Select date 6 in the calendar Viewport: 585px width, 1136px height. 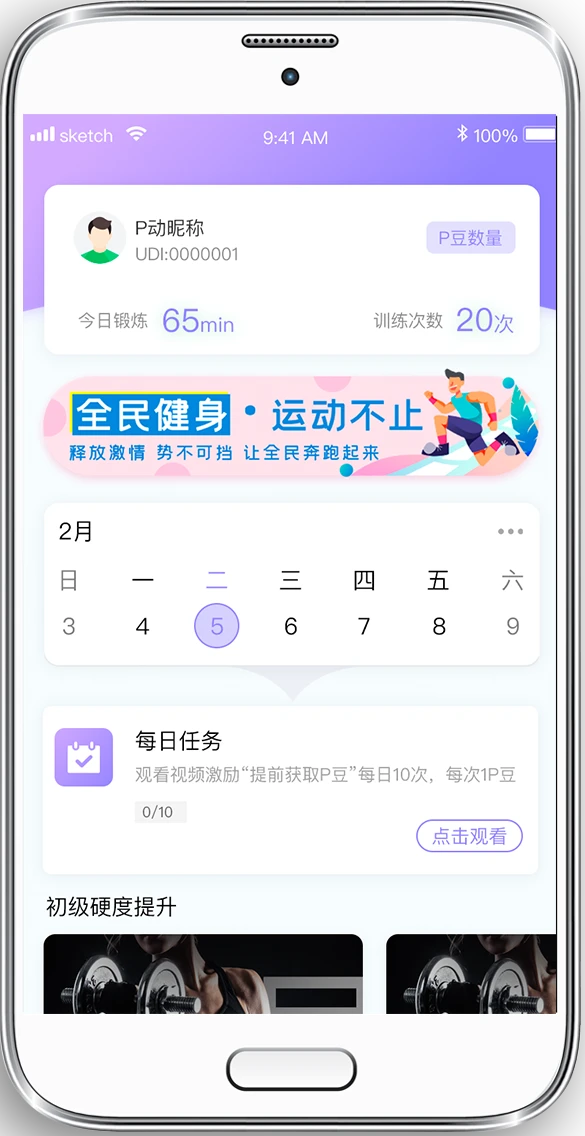pyautogui.click(x=291, y=626)
